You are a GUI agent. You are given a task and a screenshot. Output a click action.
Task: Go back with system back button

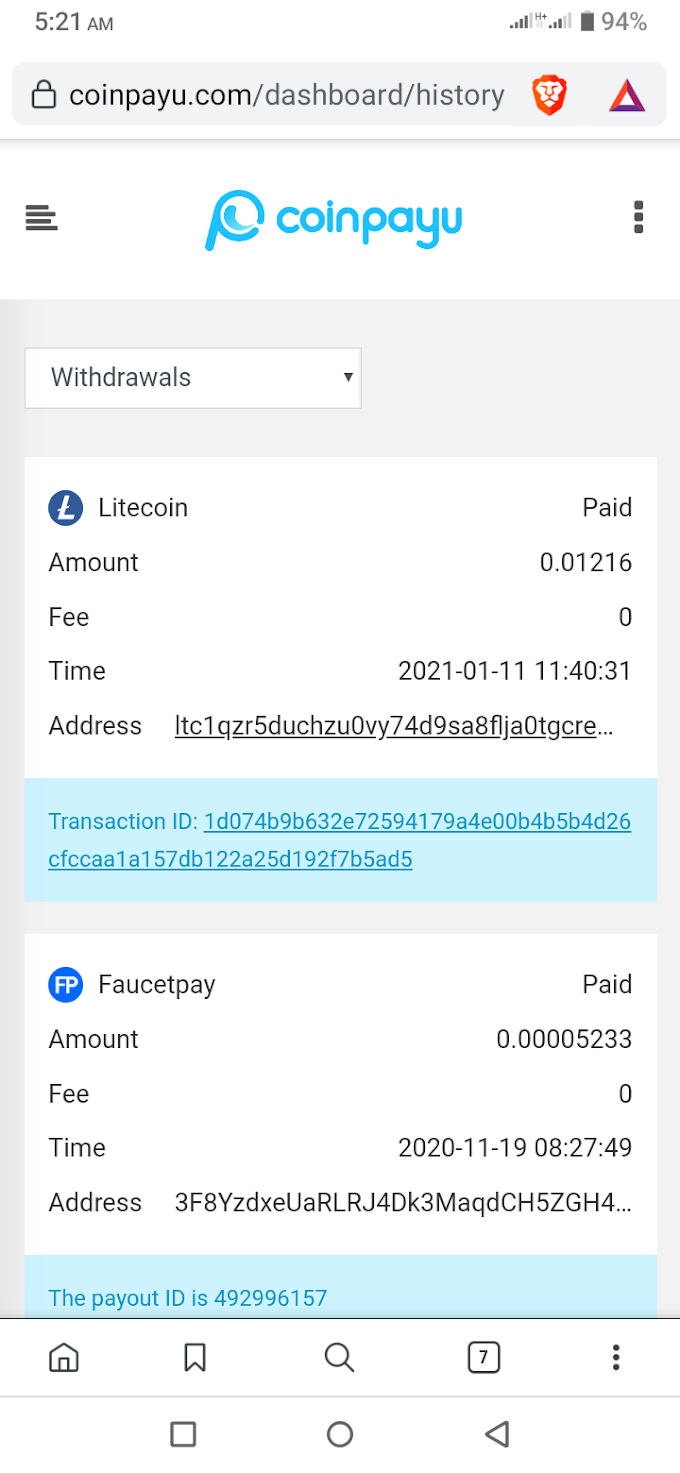point(497,1435)
